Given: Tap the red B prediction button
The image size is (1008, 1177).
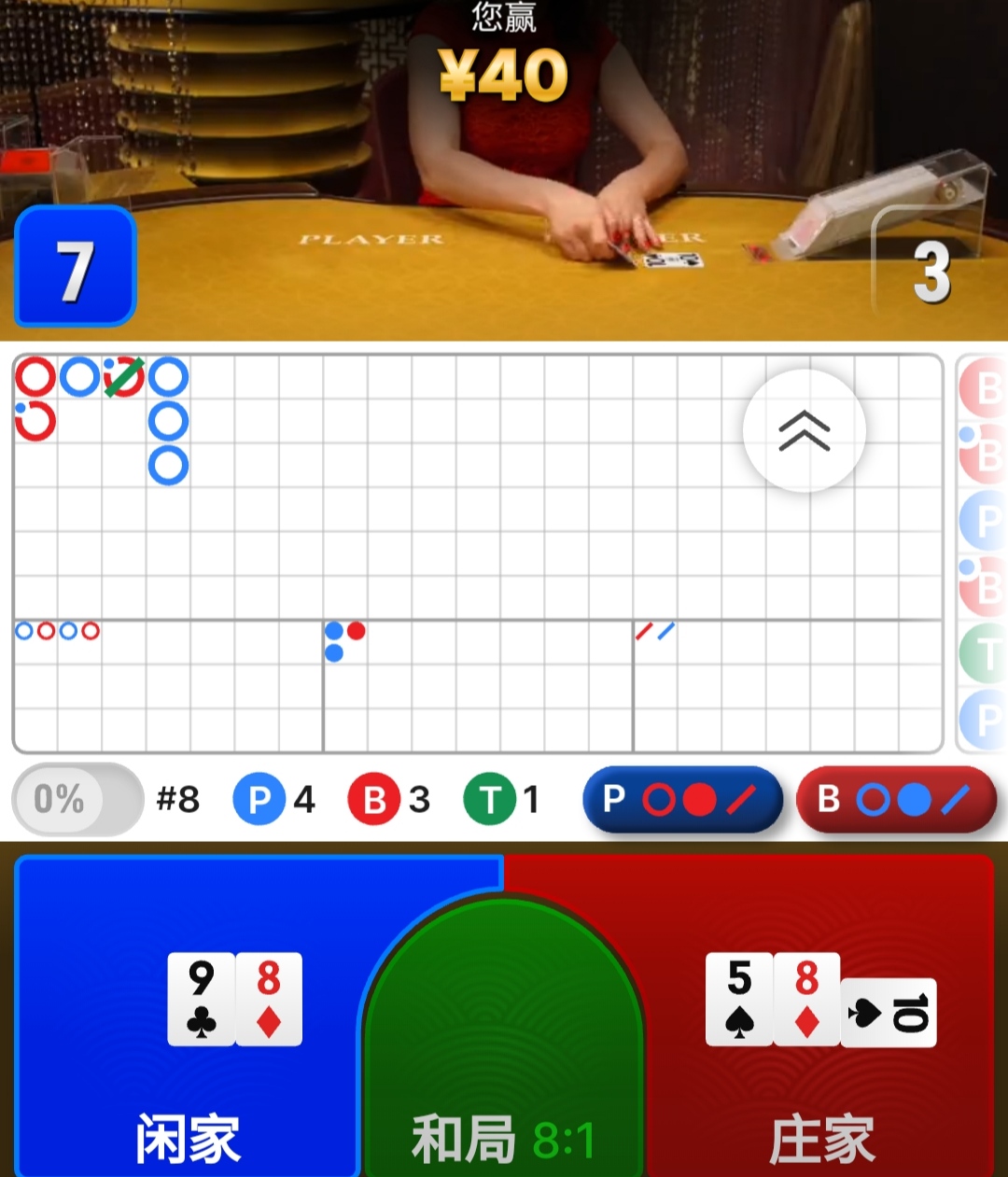Looking at the screenshot, I should 896,800.
